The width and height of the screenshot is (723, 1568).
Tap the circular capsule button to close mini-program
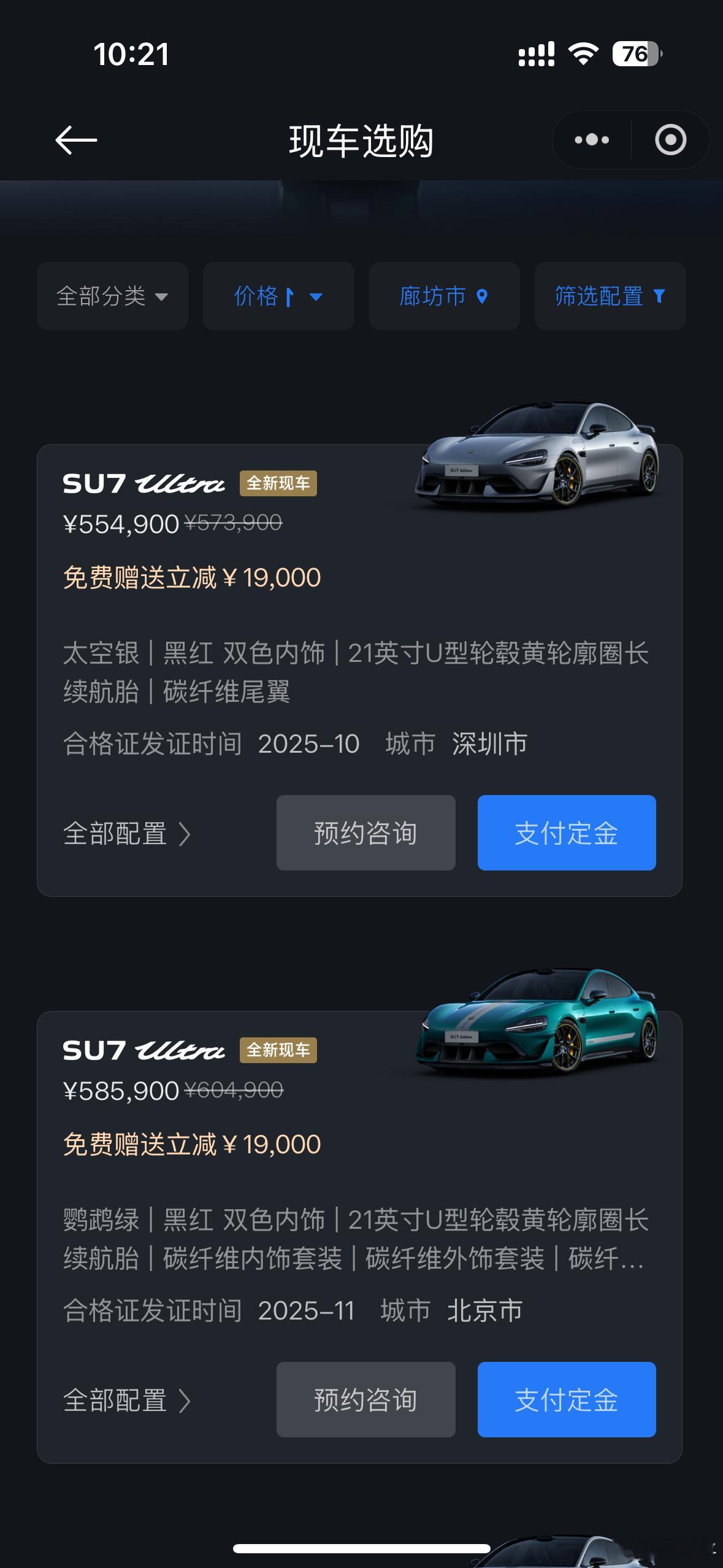(x=670, y=139)
